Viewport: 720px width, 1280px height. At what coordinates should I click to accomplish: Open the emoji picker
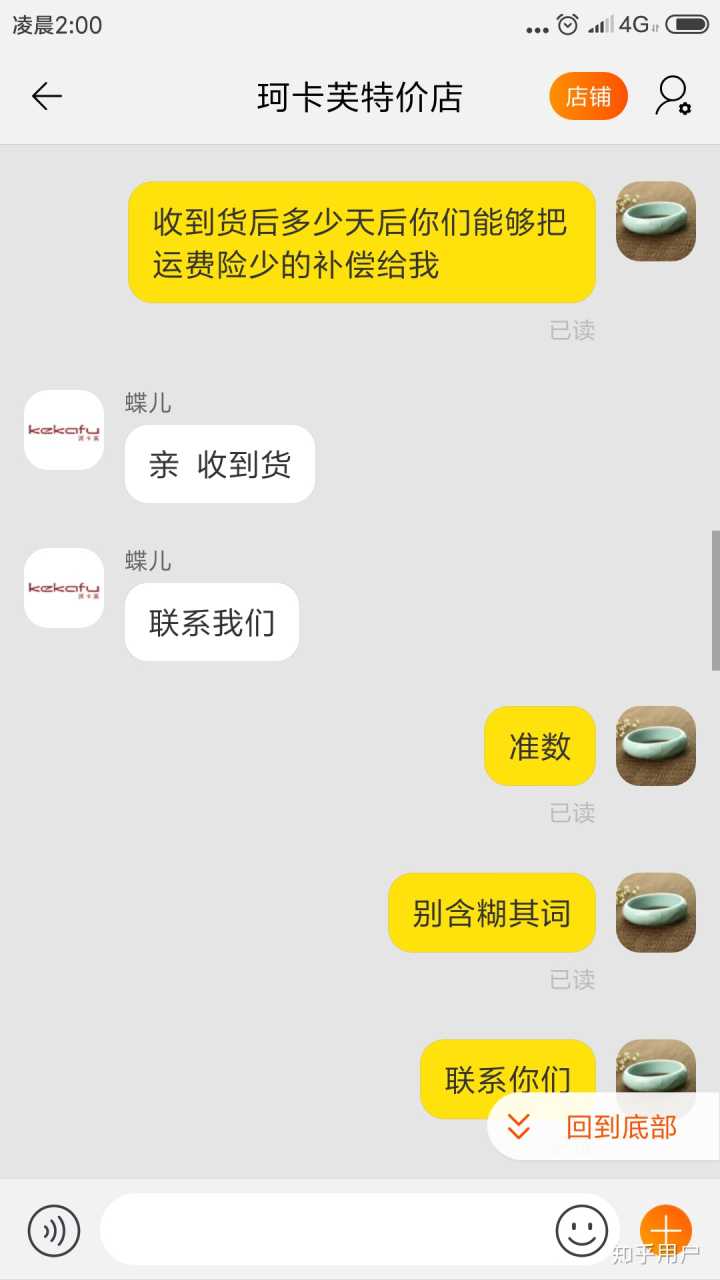click(581, 1230)
